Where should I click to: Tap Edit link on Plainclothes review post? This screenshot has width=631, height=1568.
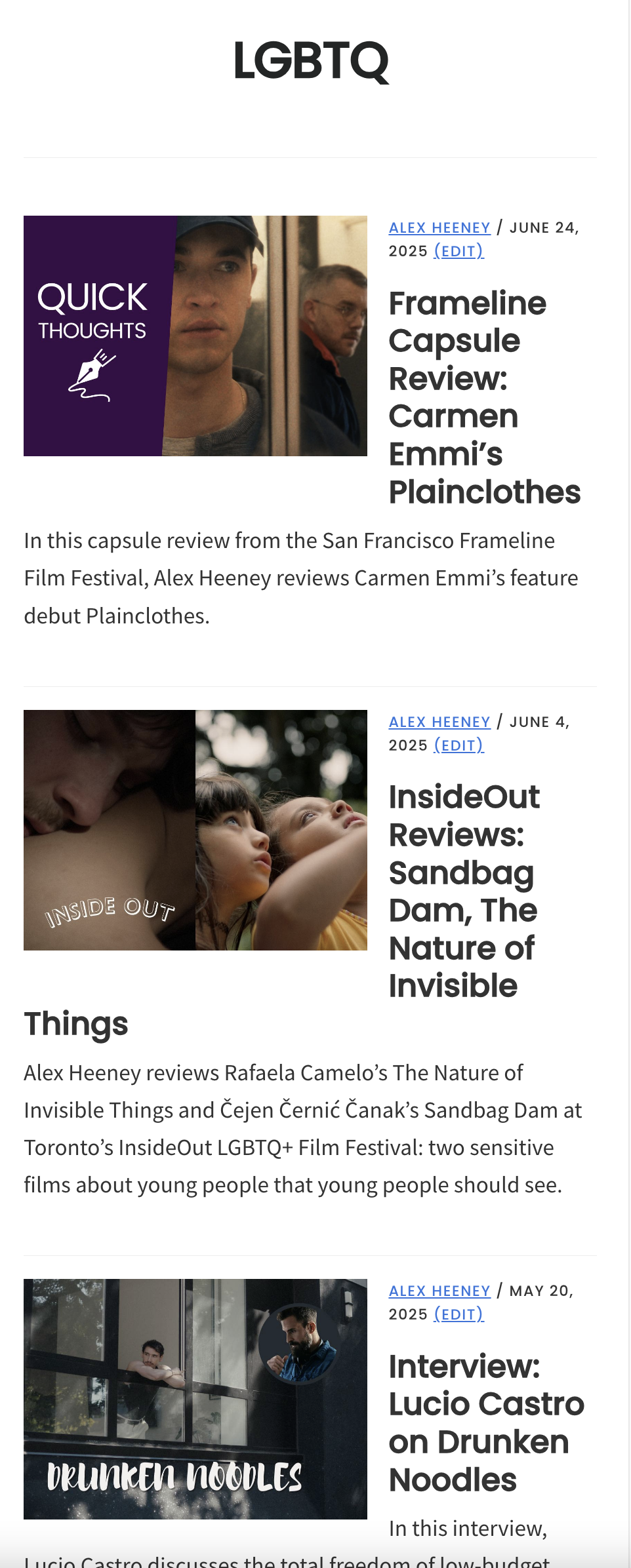coord(458,251)
